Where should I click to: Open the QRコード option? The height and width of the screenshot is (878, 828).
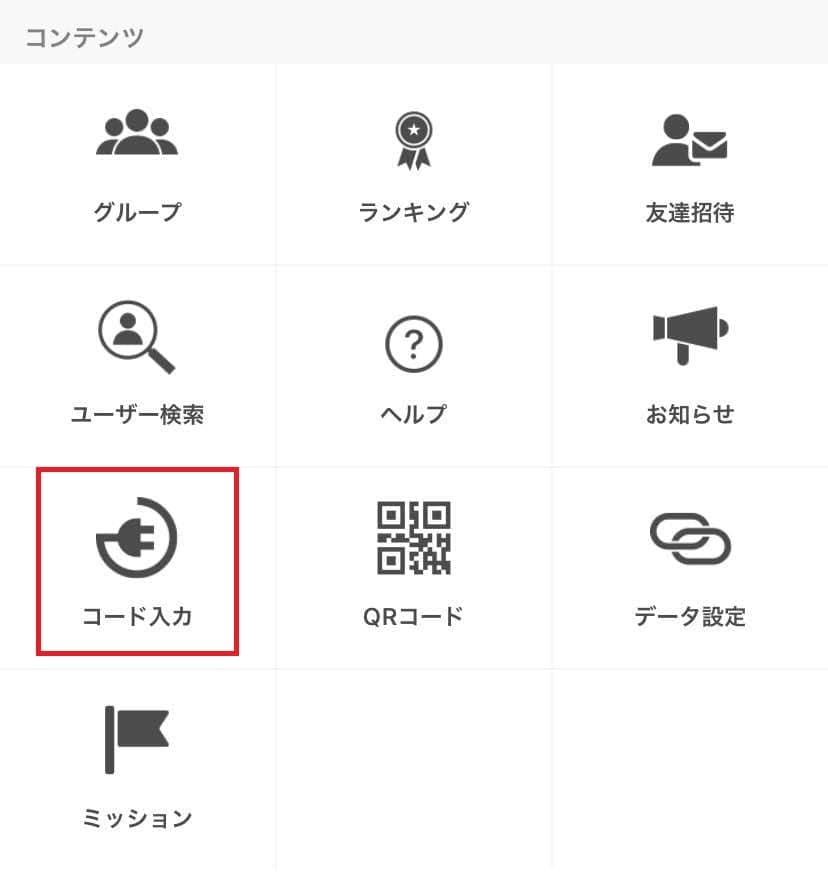pyautogui.click(x=413, y=567)
